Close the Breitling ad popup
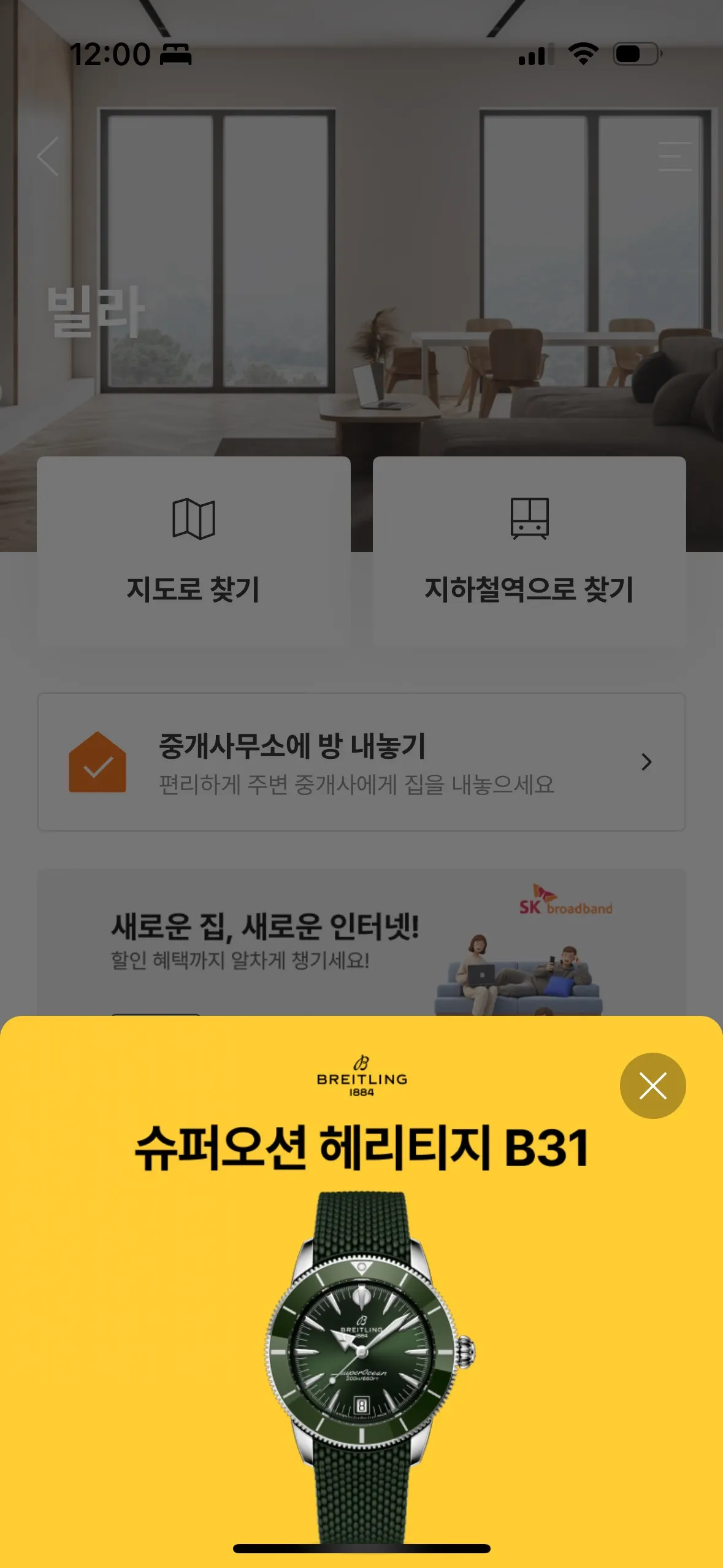723x1568 pixels. 652,1085
